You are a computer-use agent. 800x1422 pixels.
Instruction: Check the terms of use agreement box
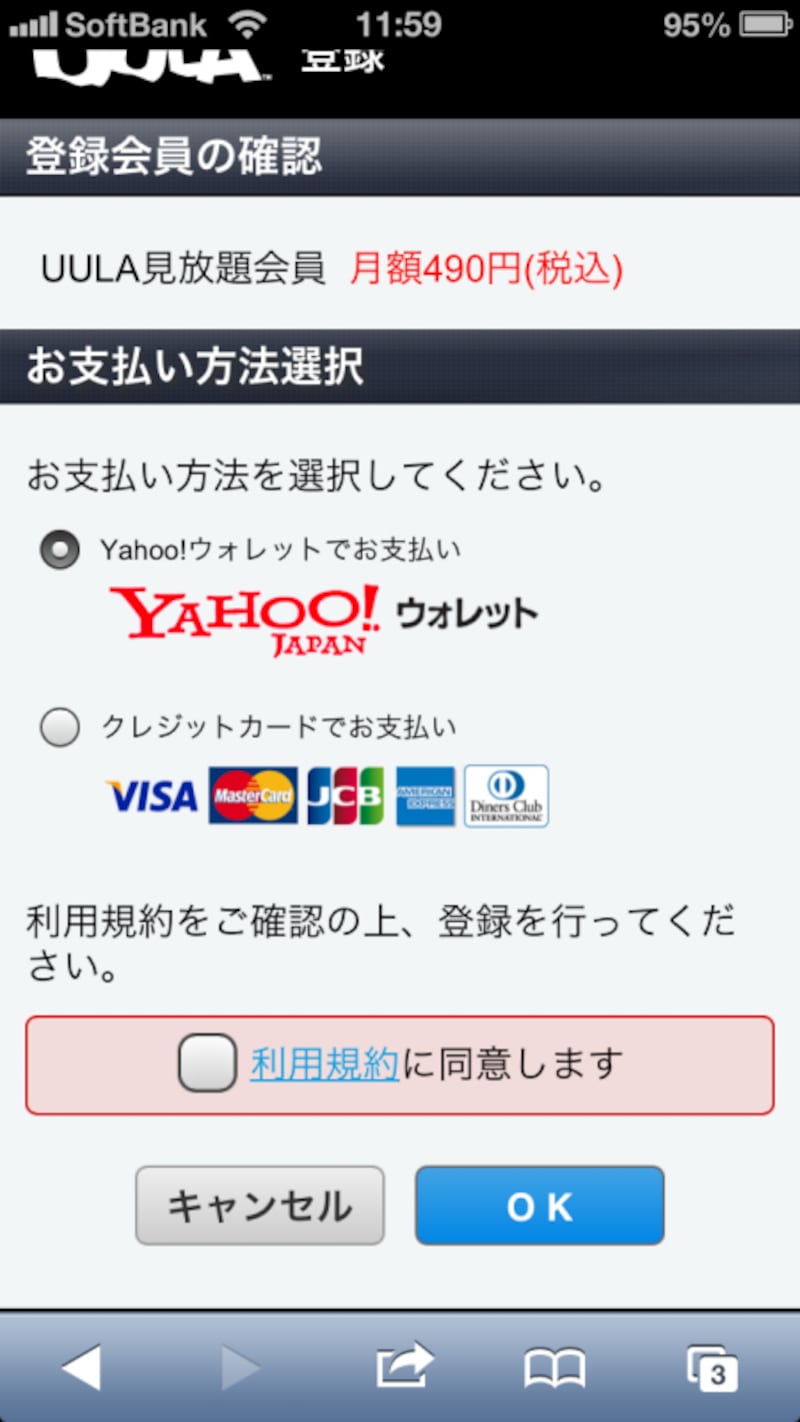pos(207,1063)
